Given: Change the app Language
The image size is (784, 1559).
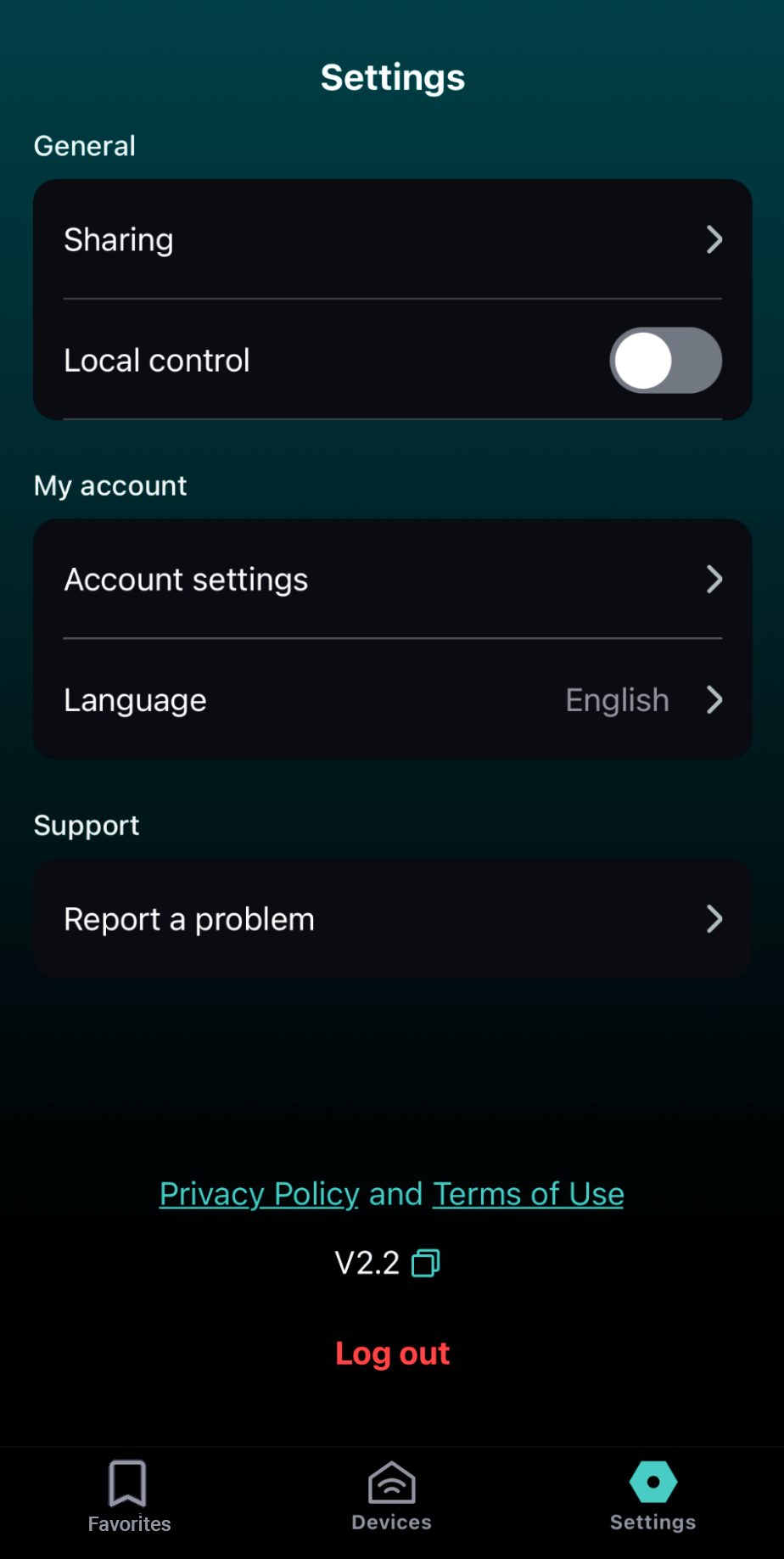Looking at the screenshot, I should (392, 700).
